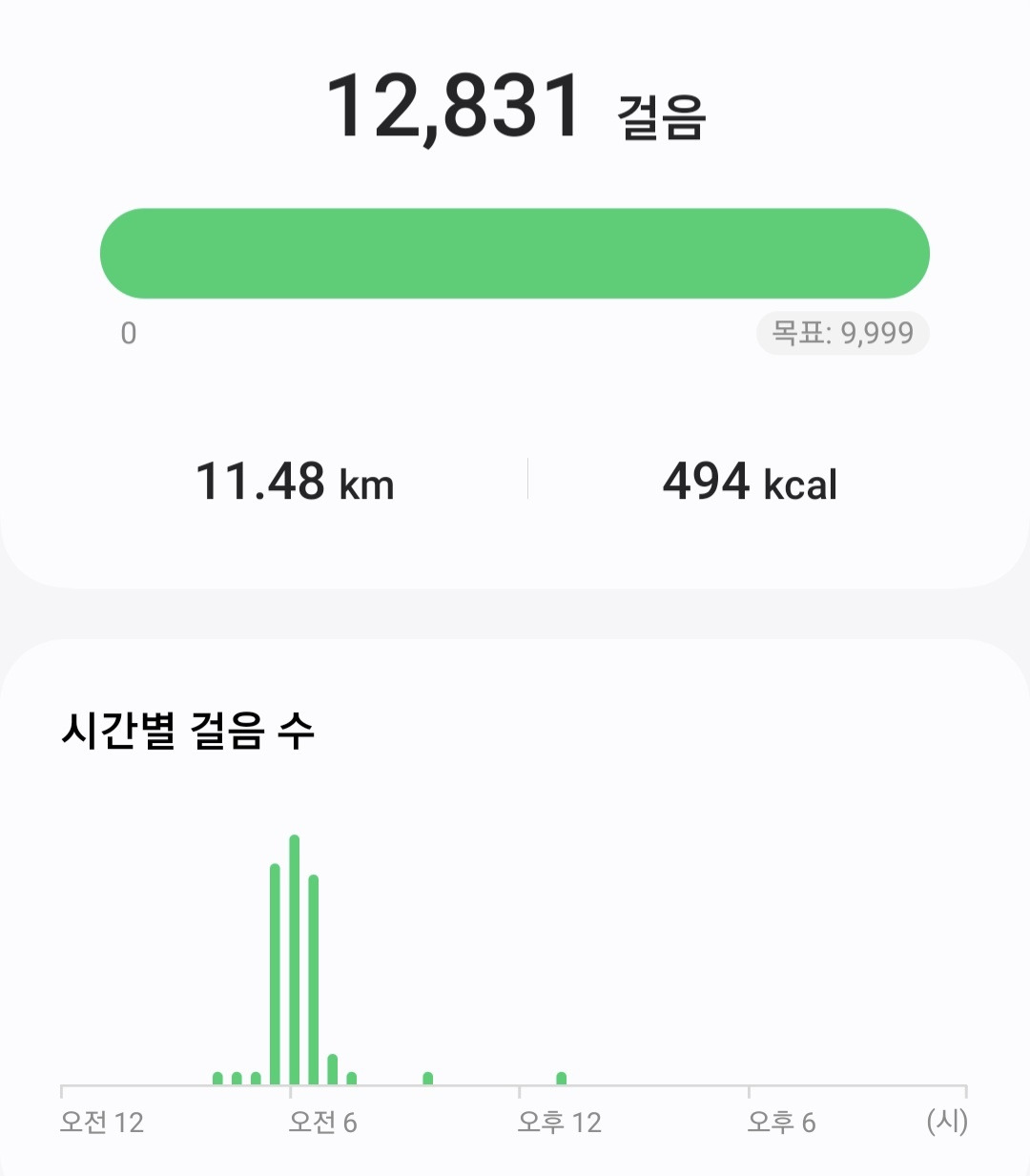Open the step goal chip 목표: 9,999
Viewport: 1030px width, 1176px height.
coord(843,333)
